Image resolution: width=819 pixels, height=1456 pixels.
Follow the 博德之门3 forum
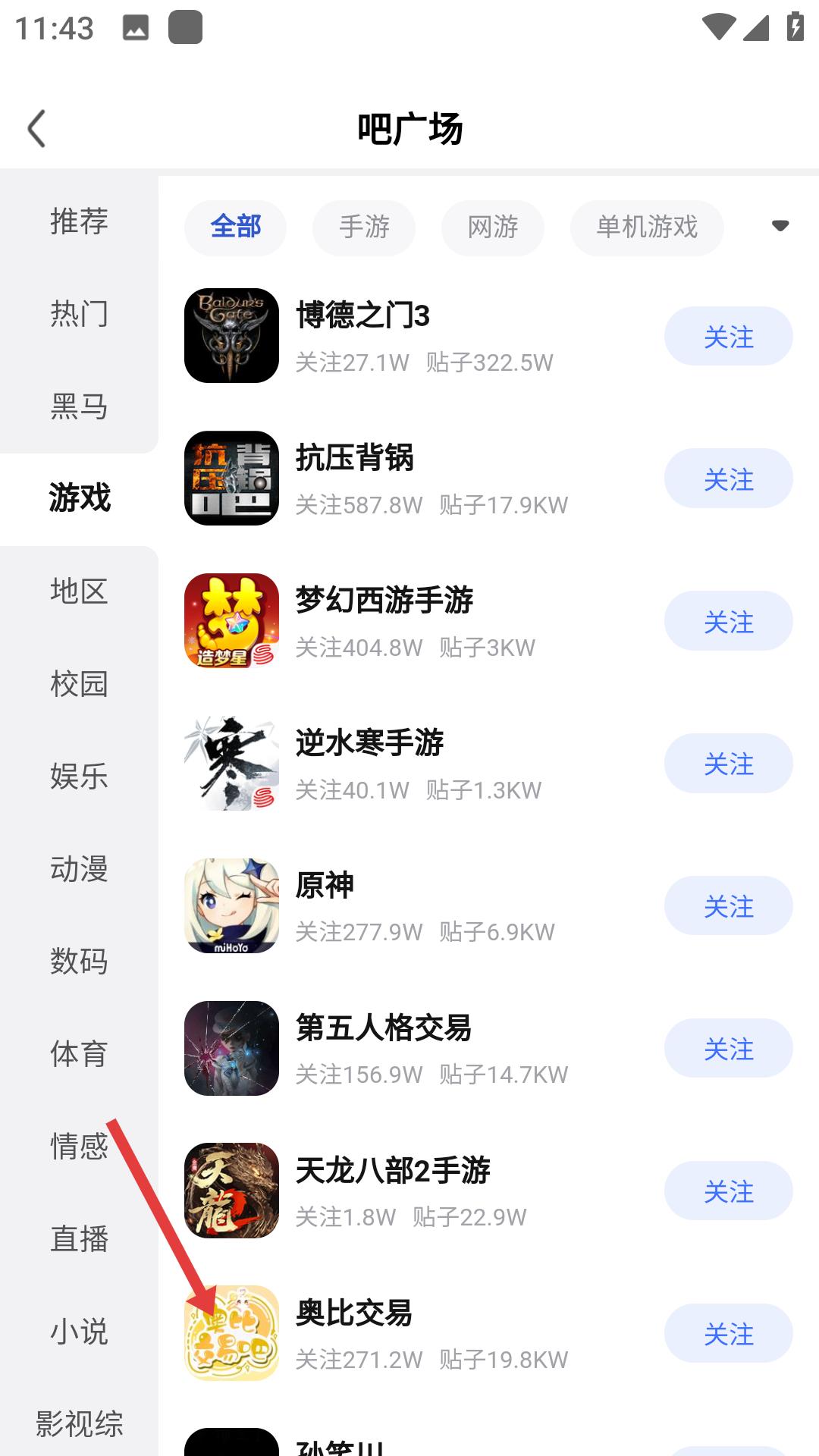728,336
